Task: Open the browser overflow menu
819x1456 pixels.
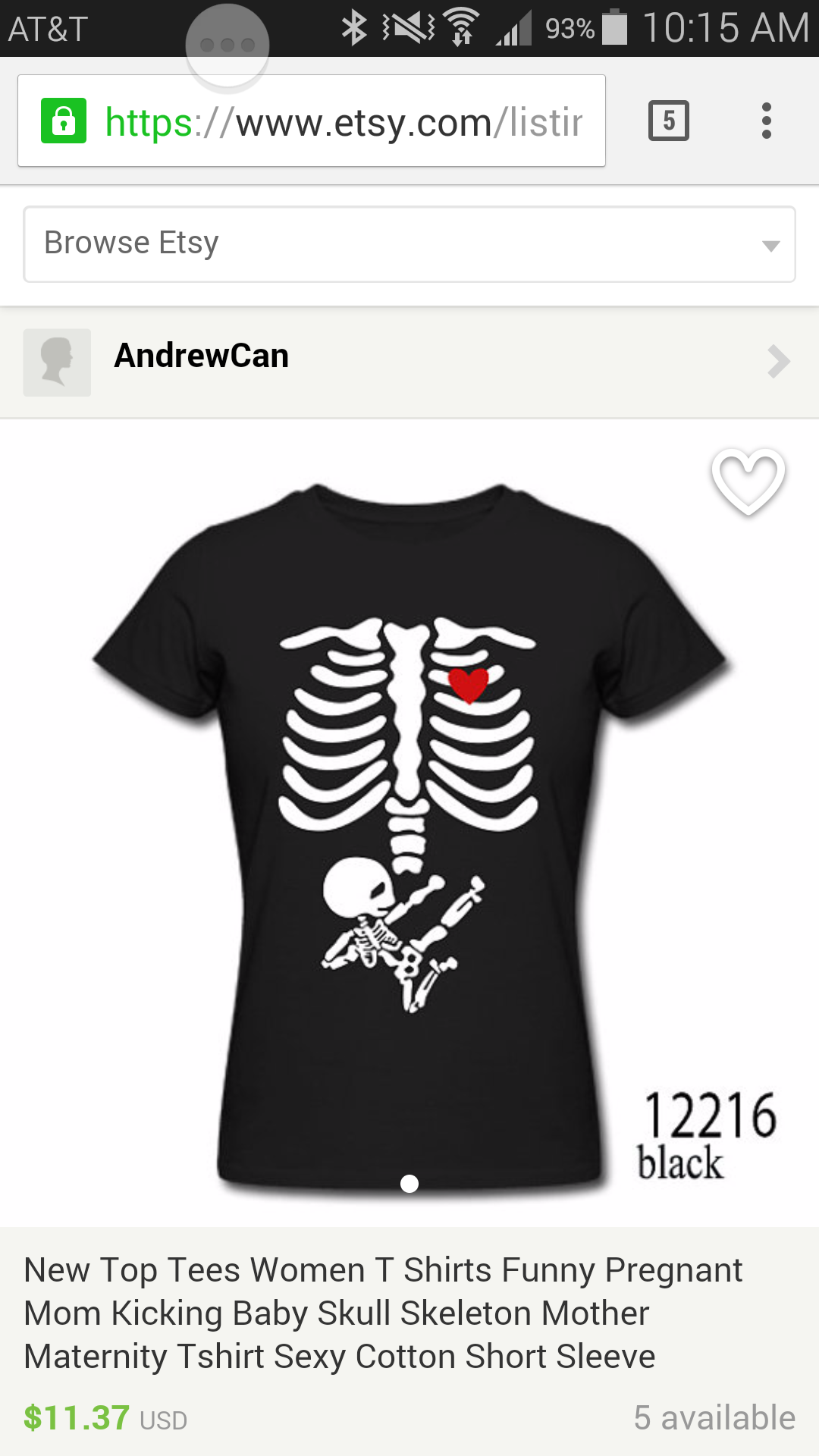Action: click(x=767, y=121)
